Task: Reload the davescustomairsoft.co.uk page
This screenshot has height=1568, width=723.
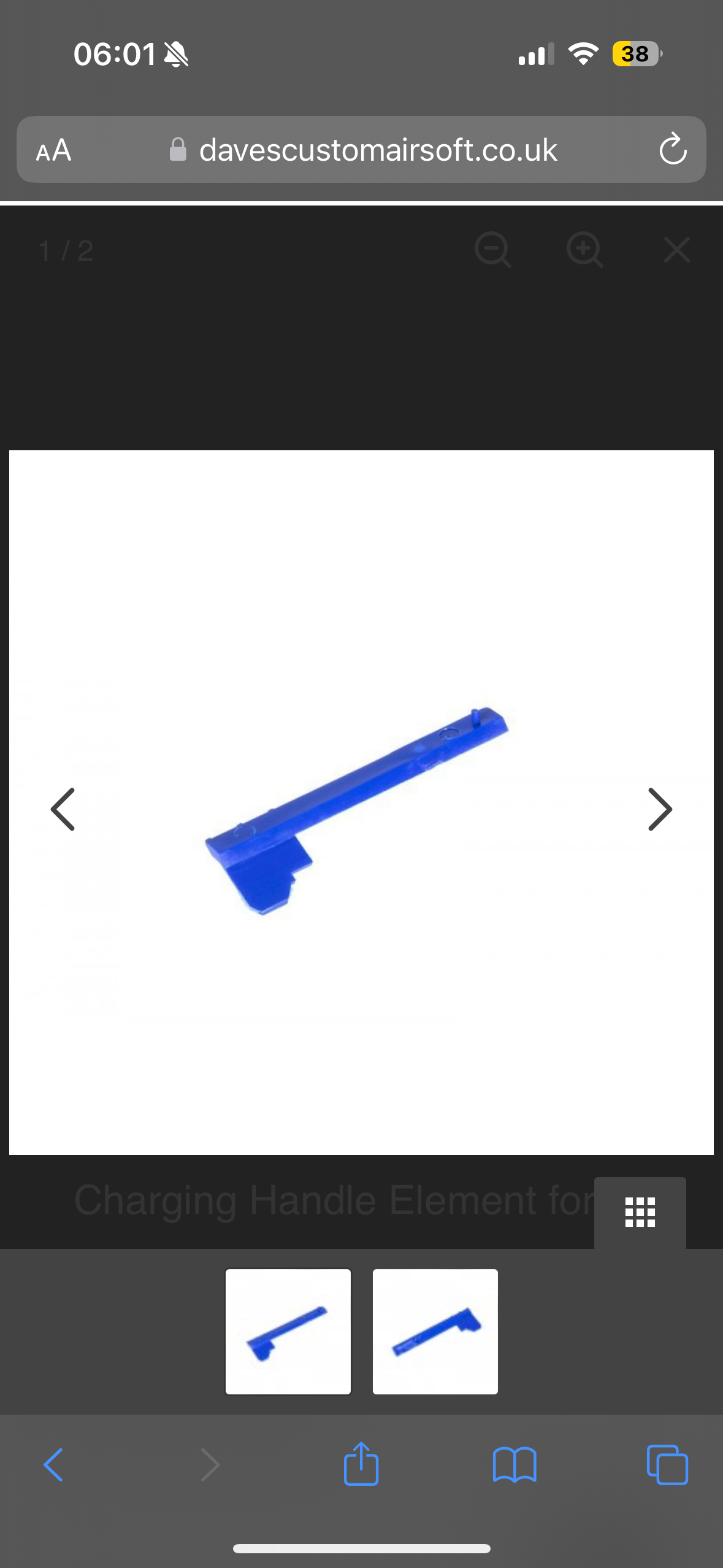Action: click(672, 150)
